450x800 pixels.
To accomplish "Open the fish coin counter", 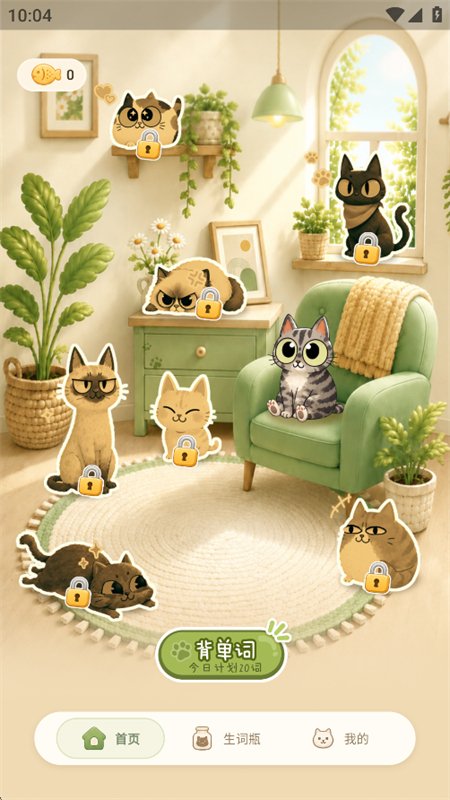I will [52, 75].
